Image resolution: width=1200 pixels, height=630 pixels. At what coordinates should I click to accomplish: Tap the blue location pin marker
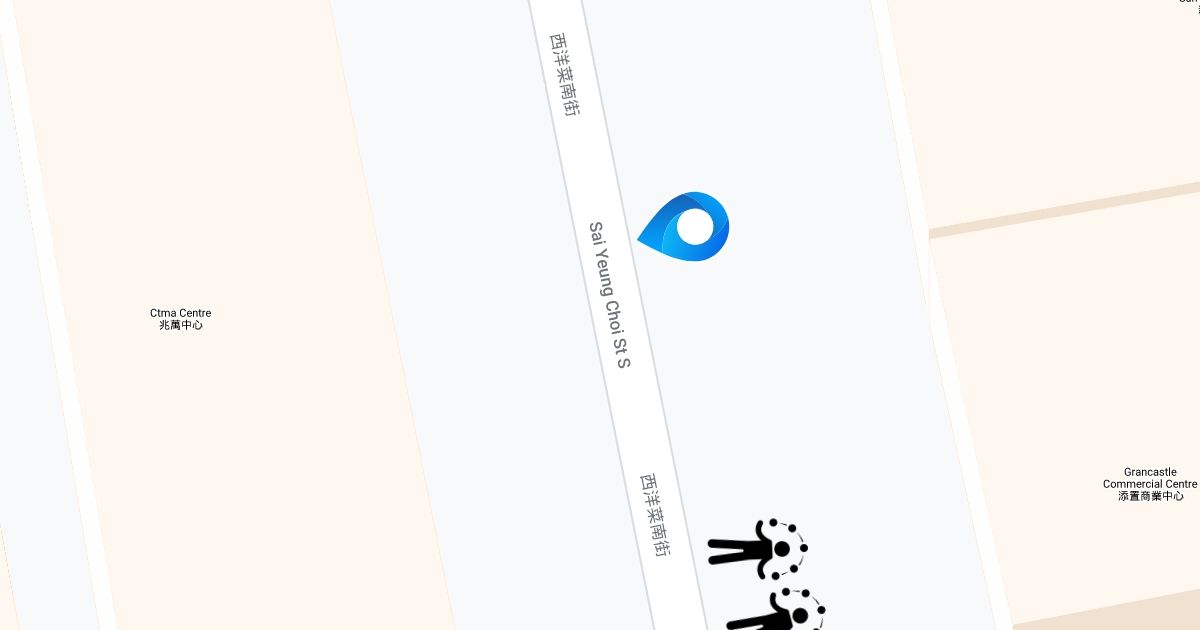(x=688, y=227)
